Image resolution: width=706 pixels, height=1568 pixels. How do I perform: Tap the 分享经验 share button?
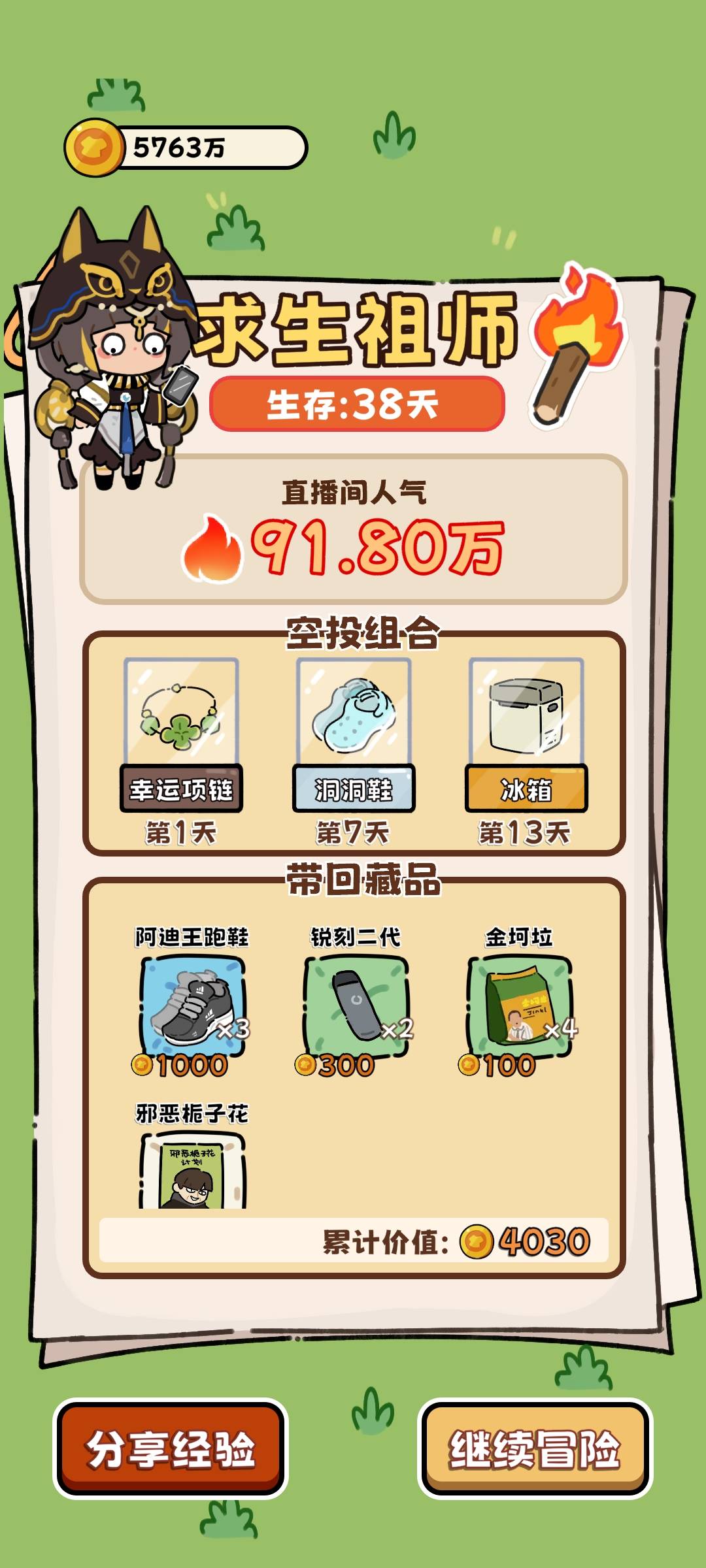pyautogui.click(x=170, y=1448)
